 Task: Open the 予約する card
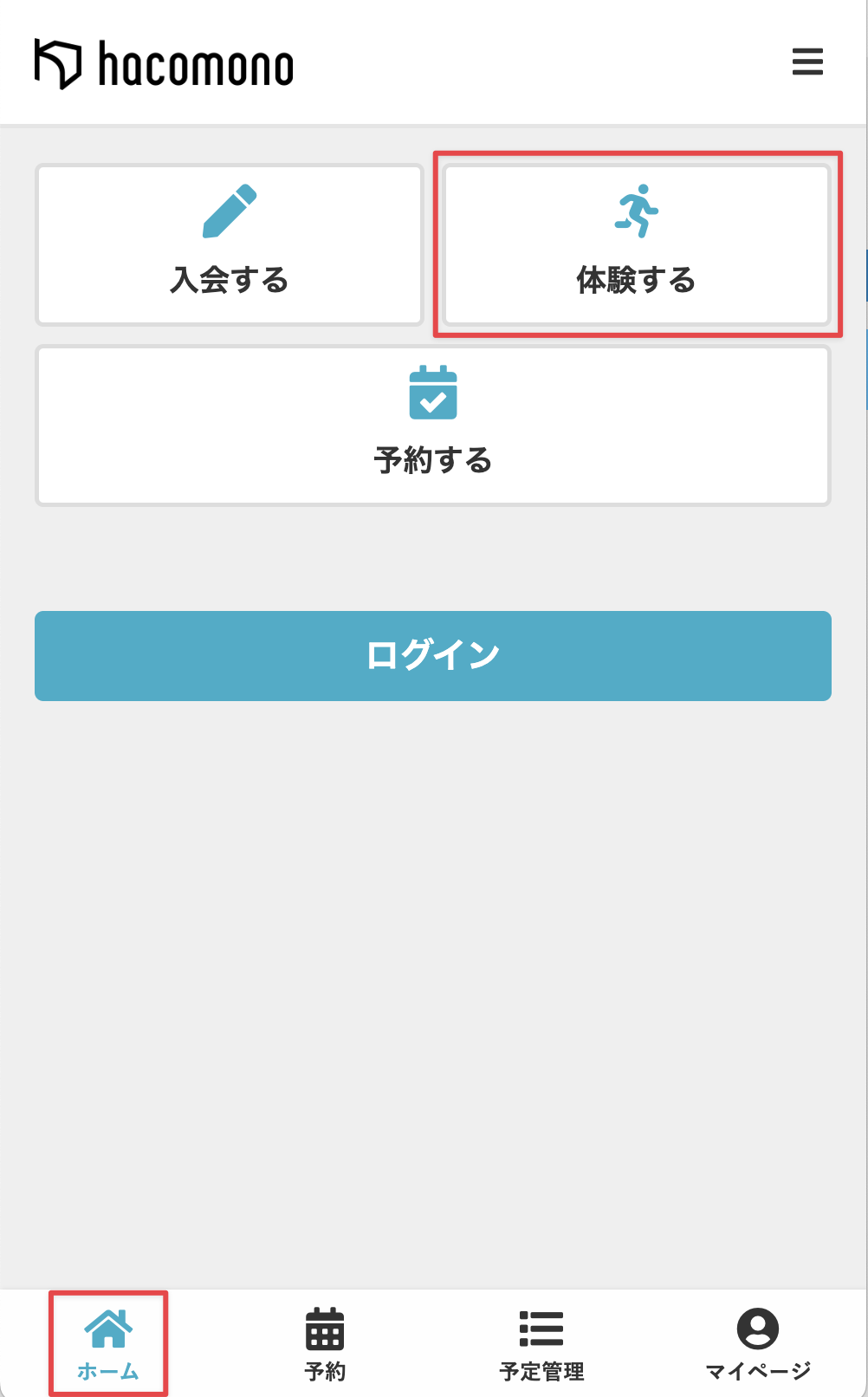433,426
